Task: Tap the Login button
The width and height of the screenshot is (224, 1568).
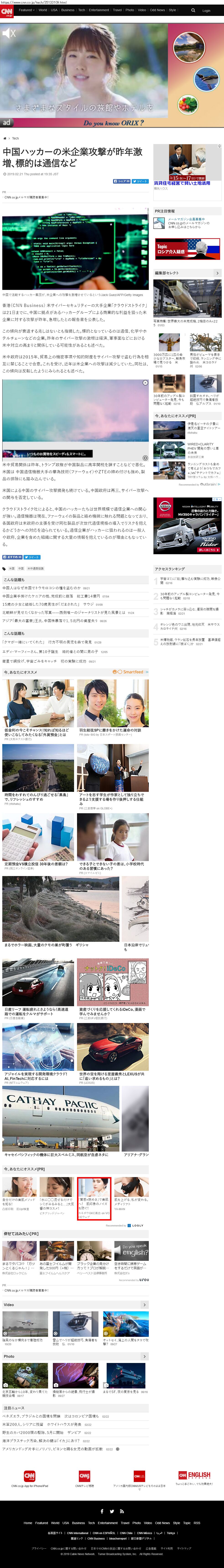Action: [x=206, y=10]
